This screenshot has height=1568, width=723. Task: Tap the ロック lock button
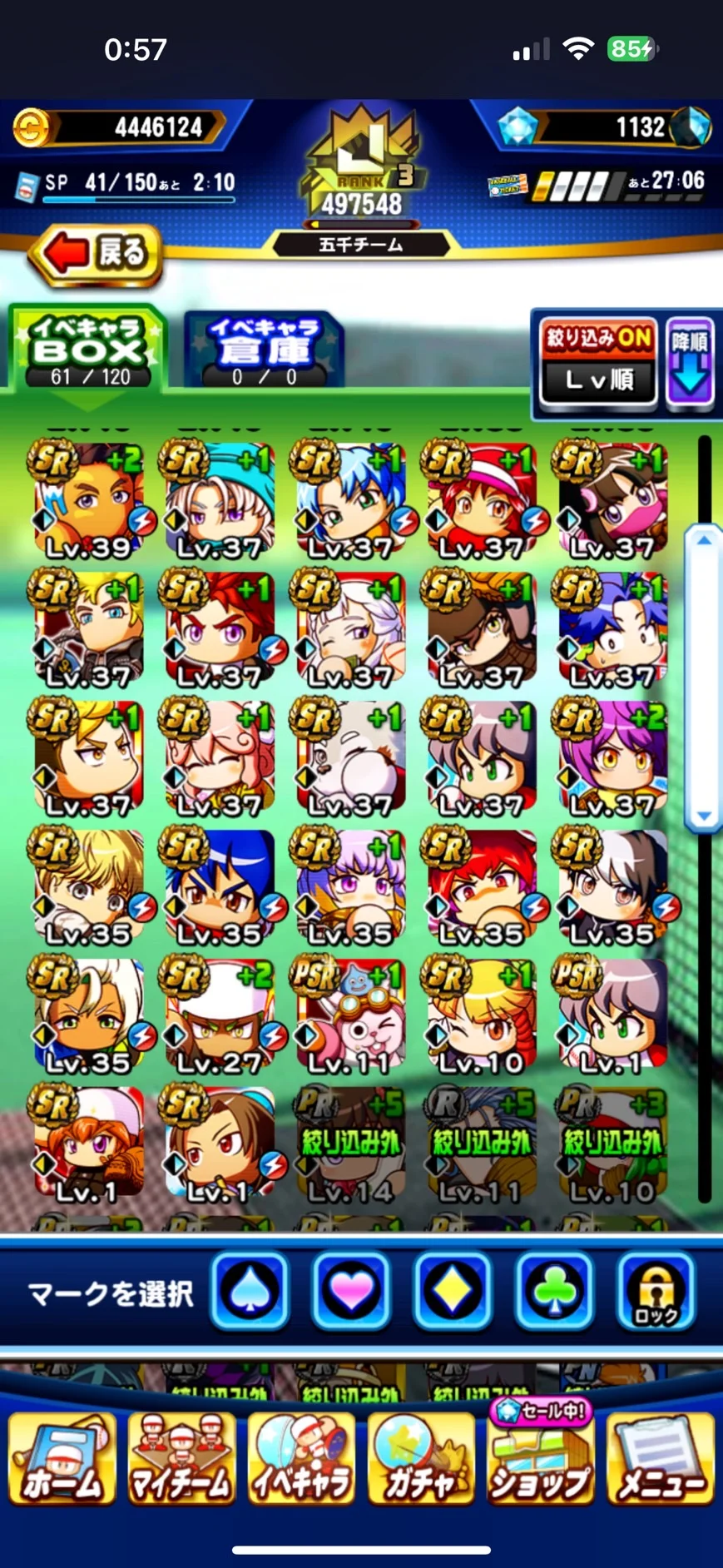coord(656,1290)
